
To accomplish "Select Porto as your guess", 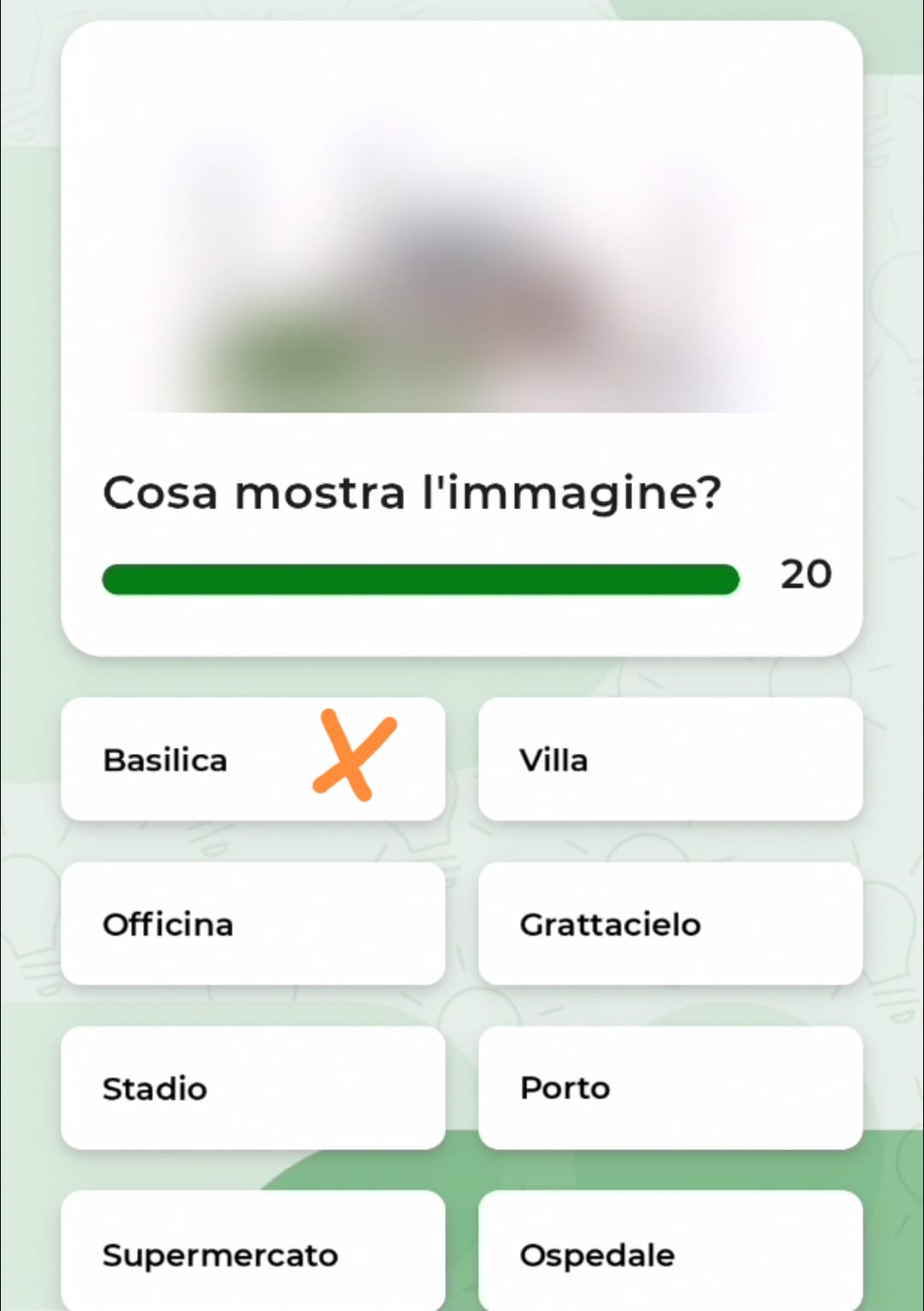I will coord(670,1088).
